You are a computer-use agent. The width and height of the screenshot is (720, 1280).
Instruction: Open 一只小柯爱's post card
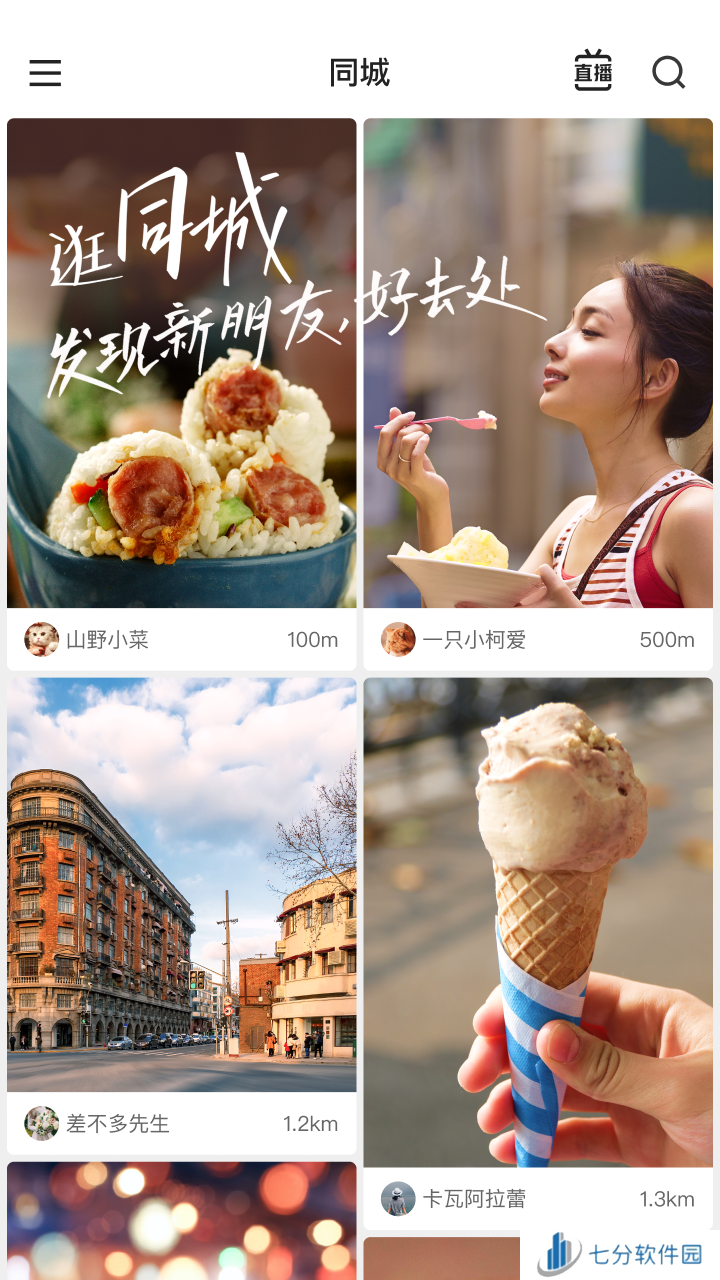538,394
